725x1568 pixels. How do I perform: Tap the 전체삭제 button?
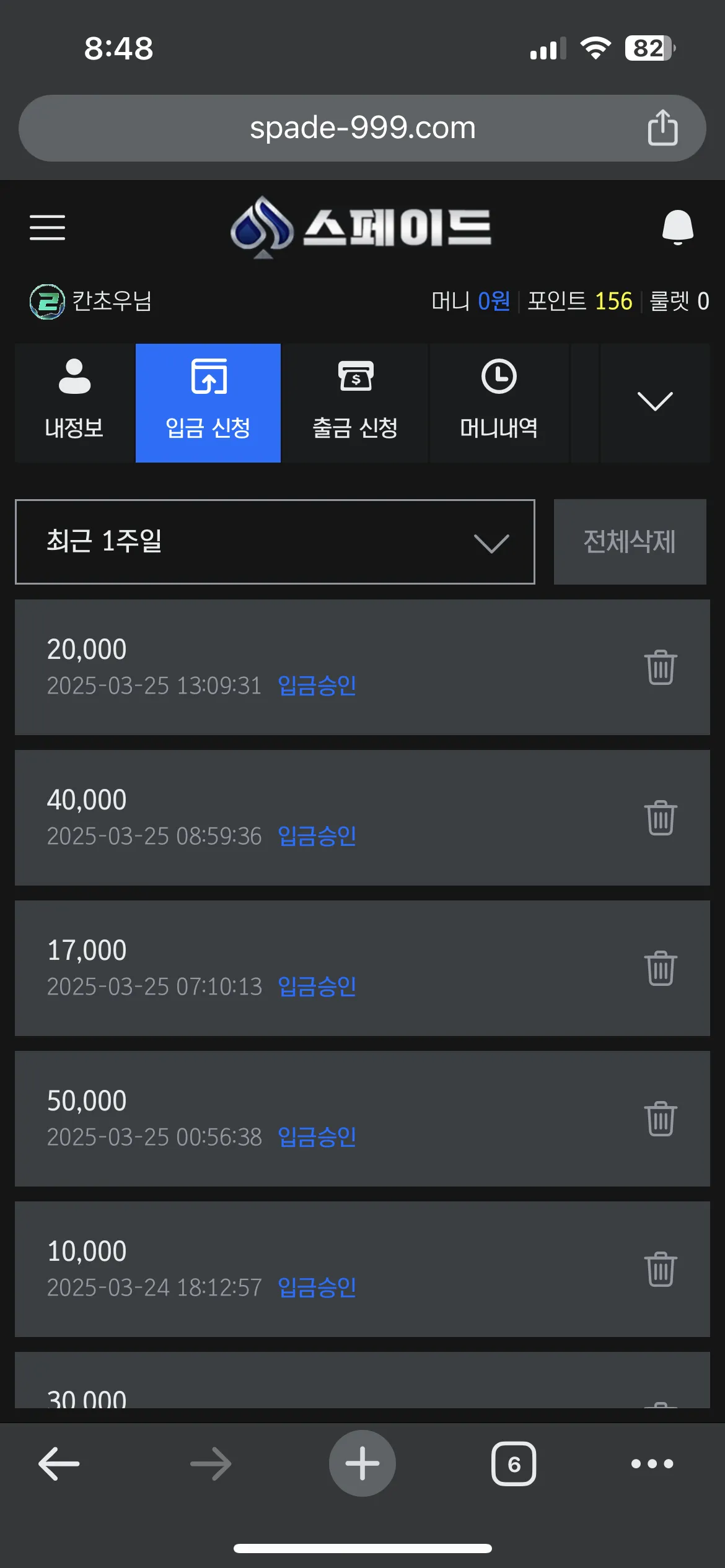click(x=630, y=542)
